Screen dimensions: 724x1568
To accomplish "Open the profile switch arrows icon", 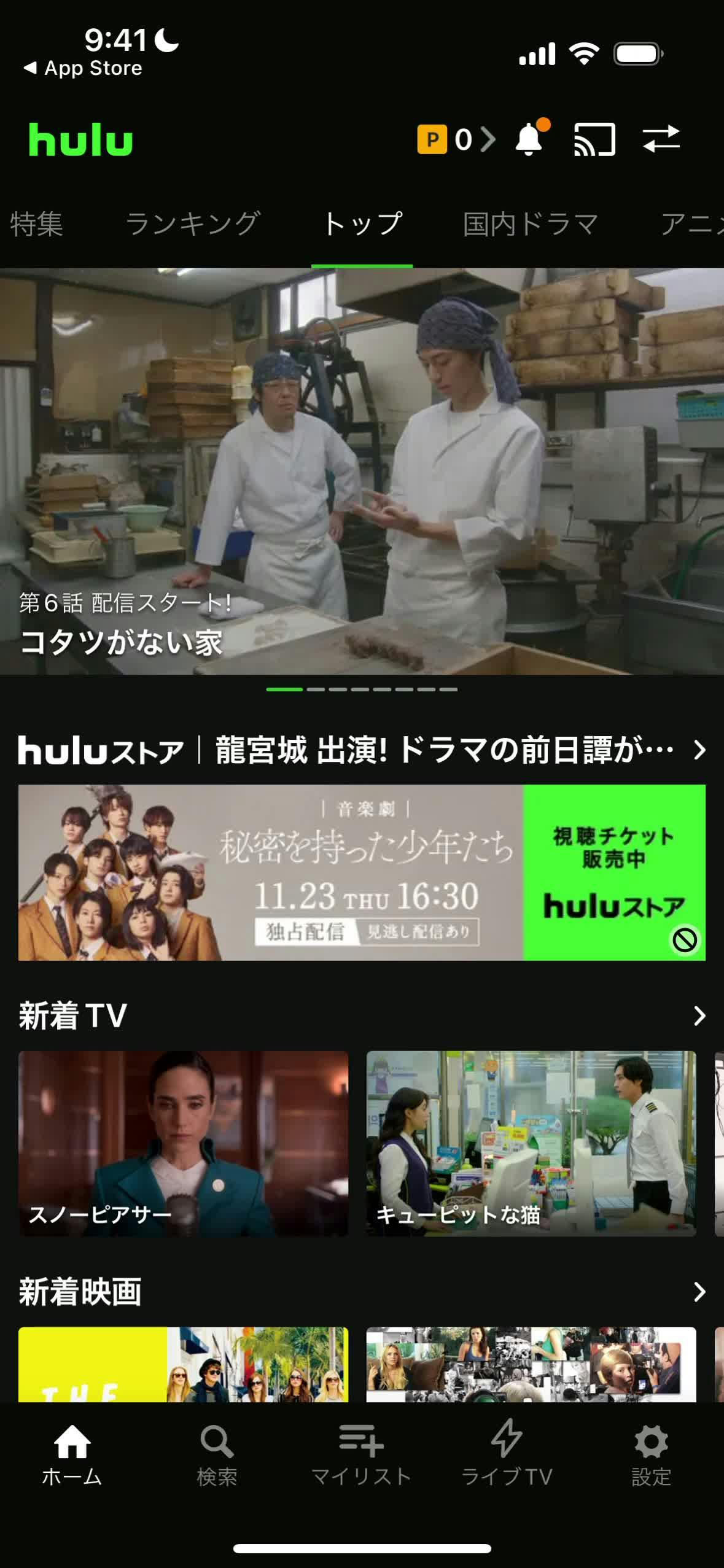I will point(661,139).
